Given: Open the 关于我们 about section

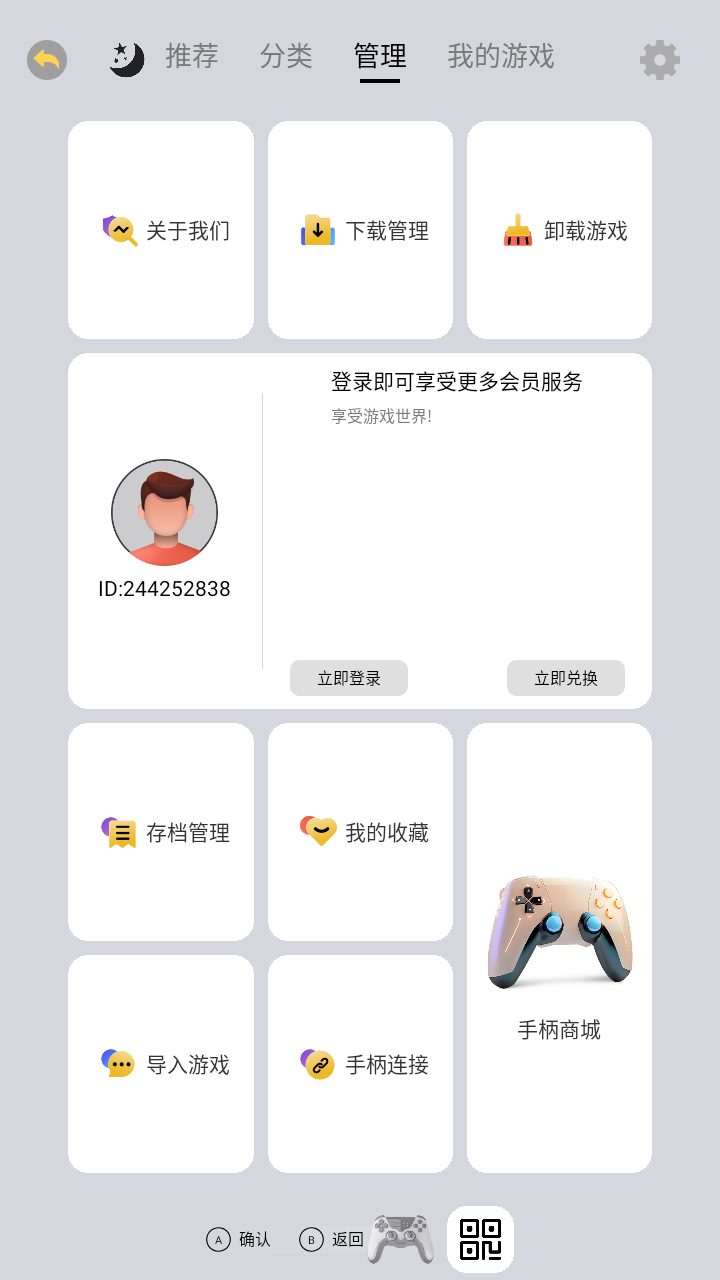Looking at the screenshot, I should [160, 230].
